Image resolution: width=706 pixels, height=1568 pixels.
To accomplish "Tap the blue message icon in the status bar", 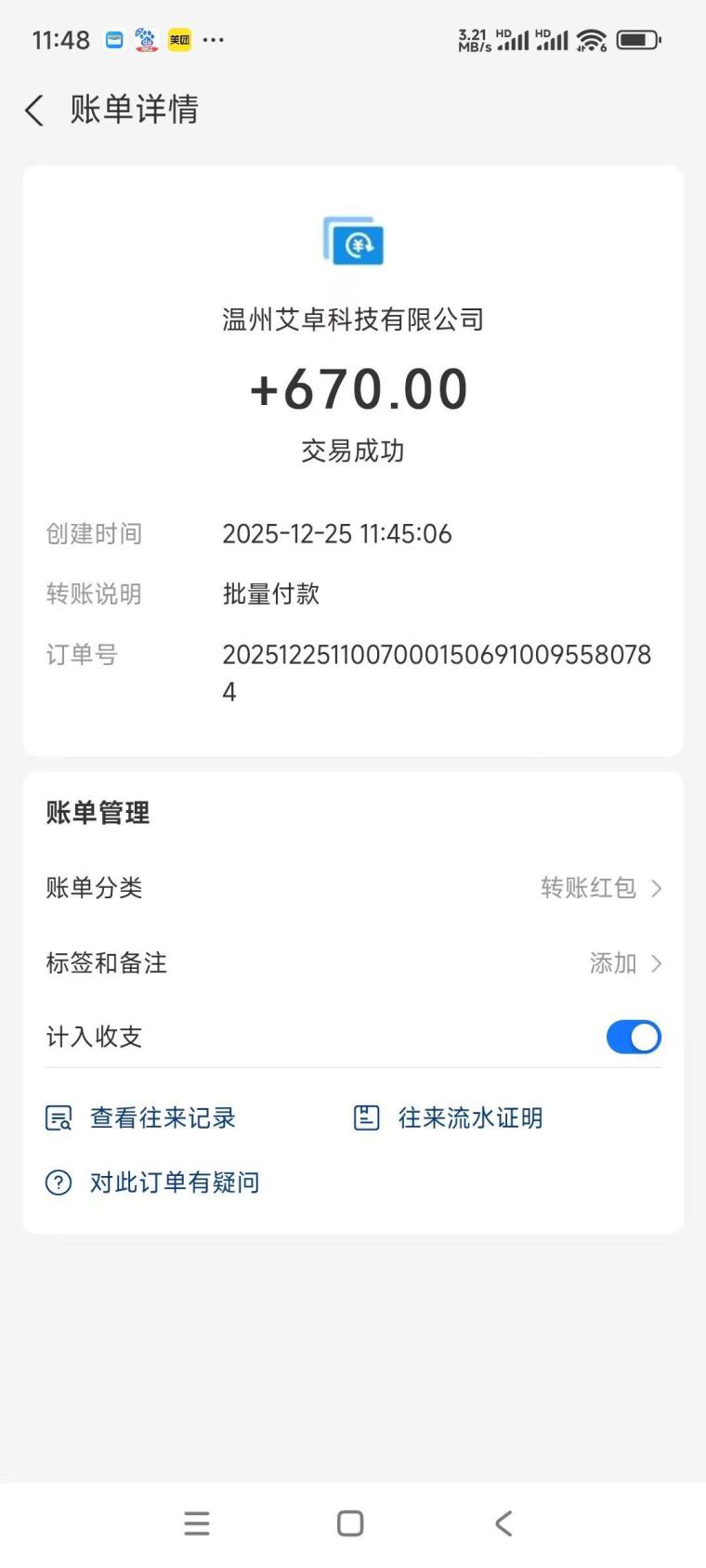I will 115,40.
